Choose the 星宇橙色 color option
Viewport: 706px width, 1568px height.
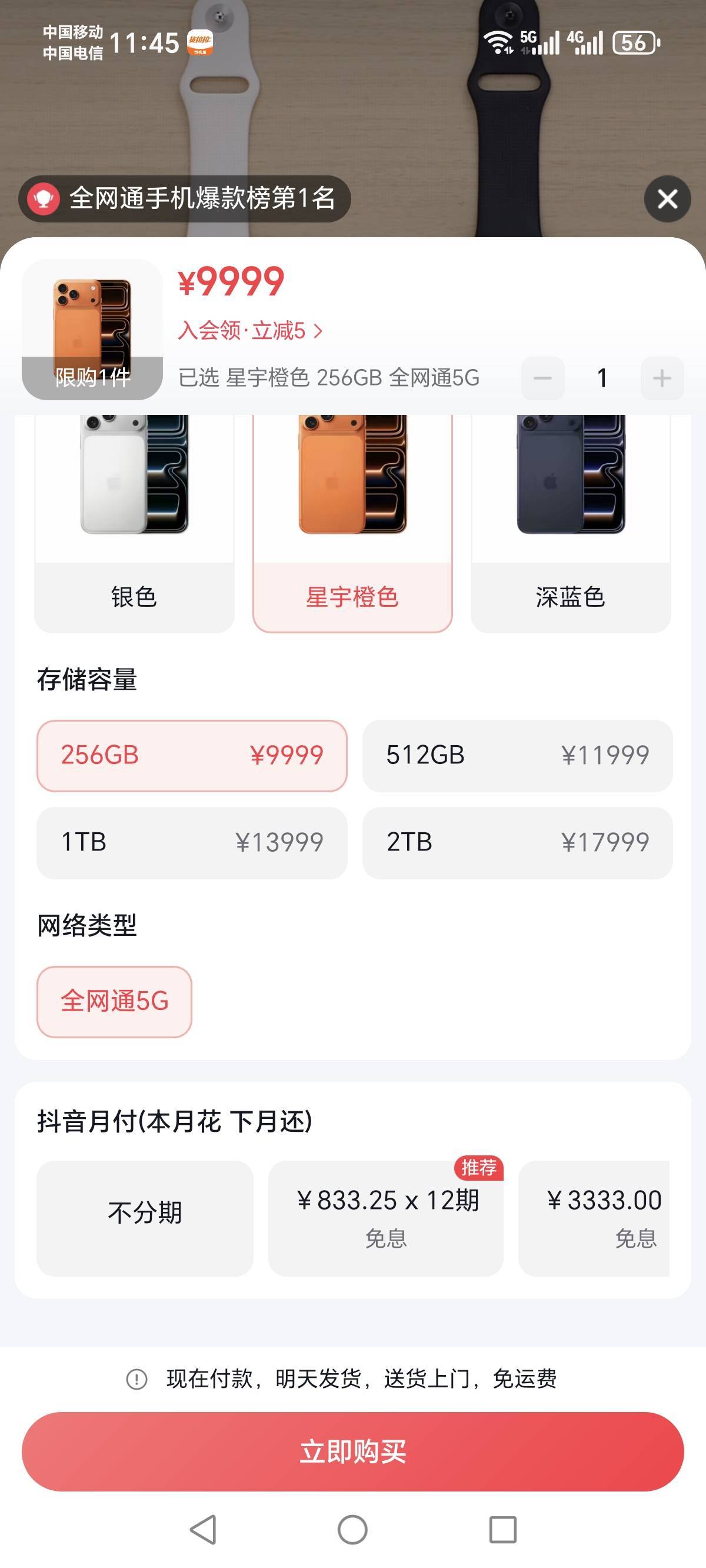pos(352,523)
